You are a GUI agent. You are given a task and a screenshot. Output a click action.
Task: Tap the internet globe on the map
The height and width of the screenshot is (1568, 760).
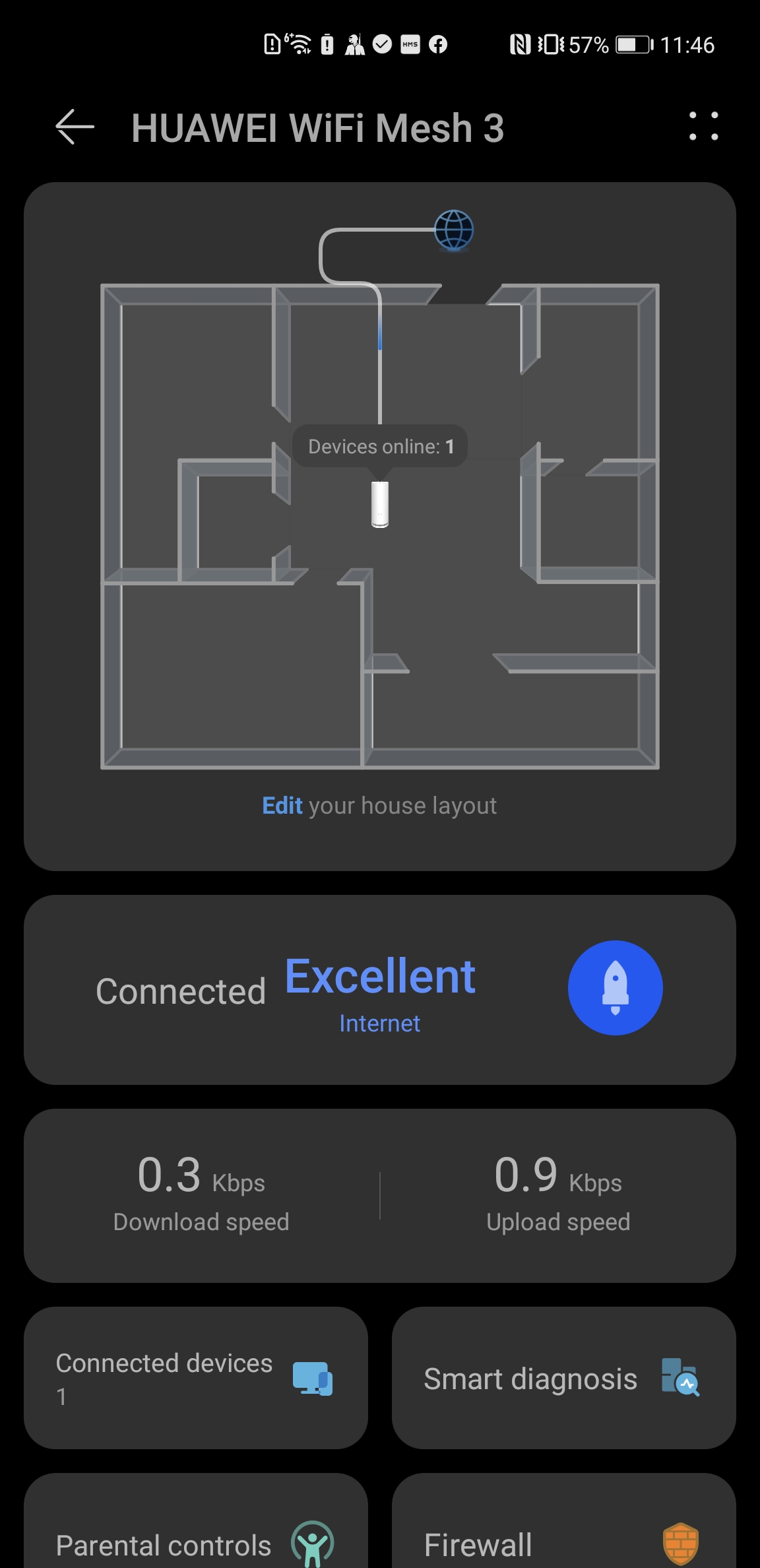tap(454, 230)
